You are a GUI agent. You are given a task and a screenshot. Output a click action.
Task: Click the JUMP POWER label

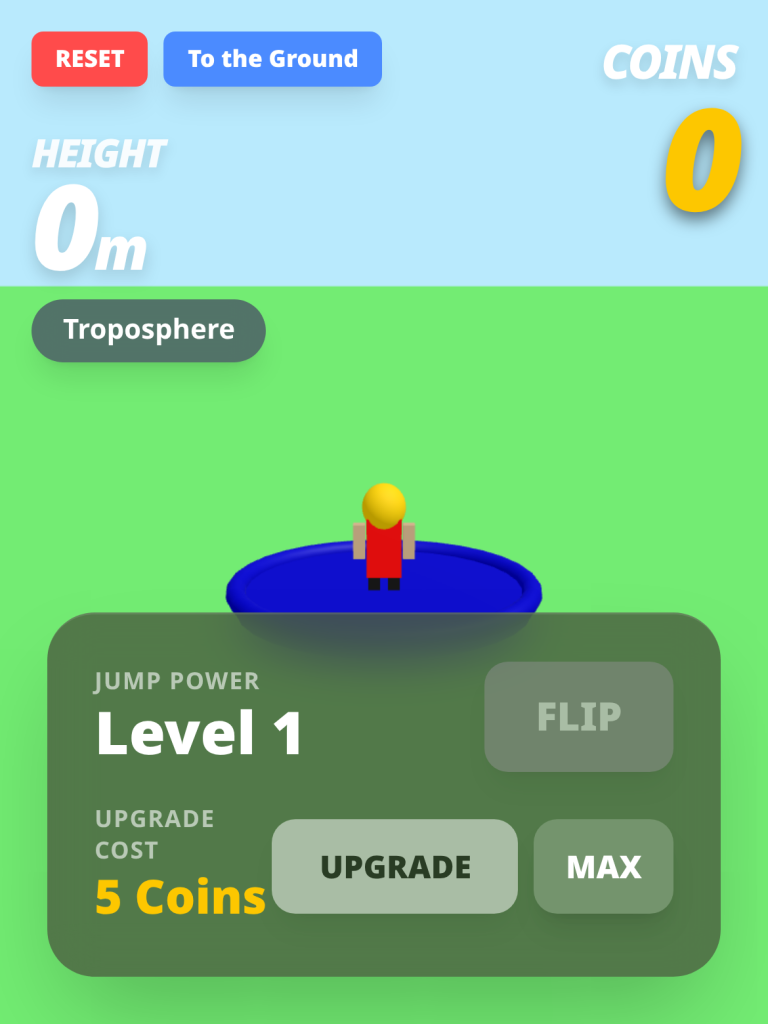[176, 681]
